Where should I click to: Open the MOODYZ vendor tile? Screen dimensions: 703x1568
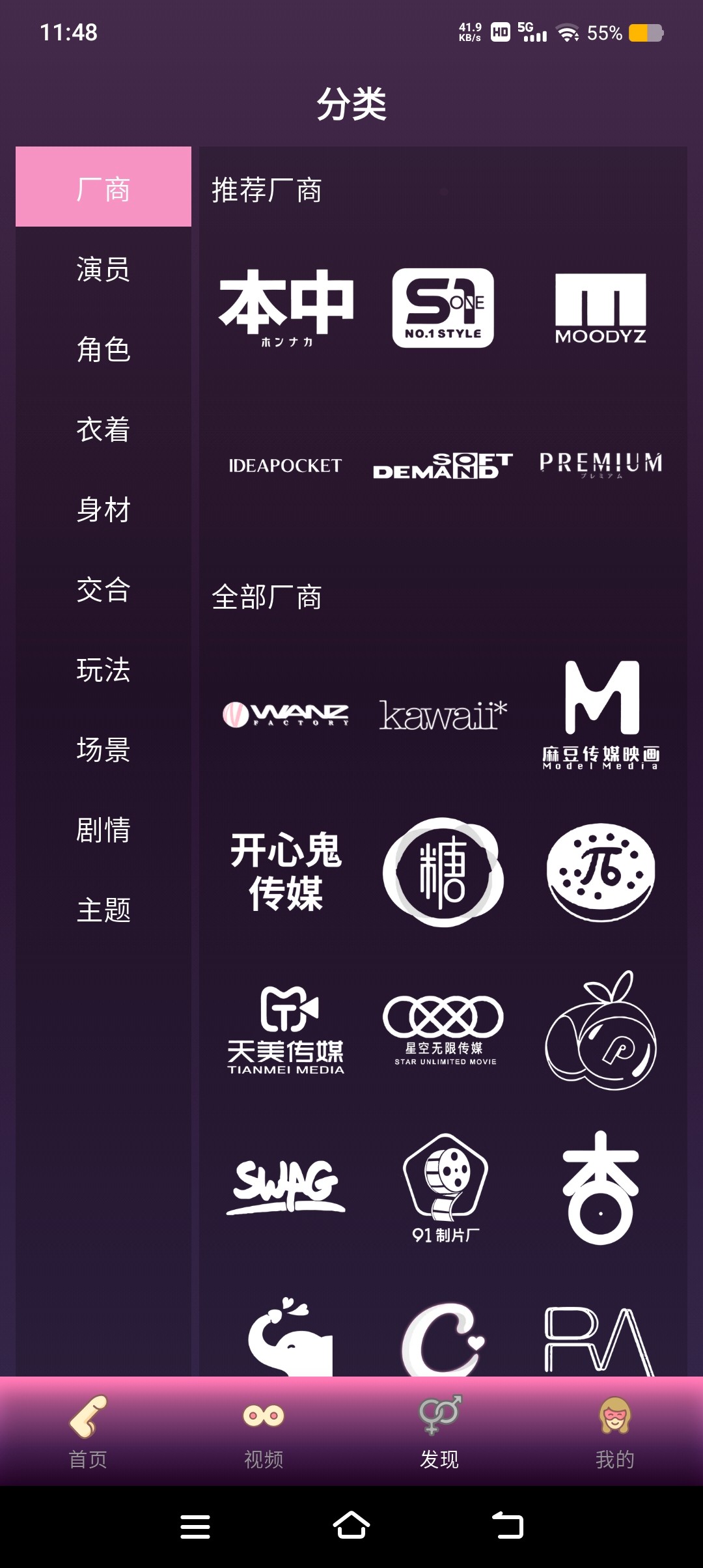coord(600,308)
